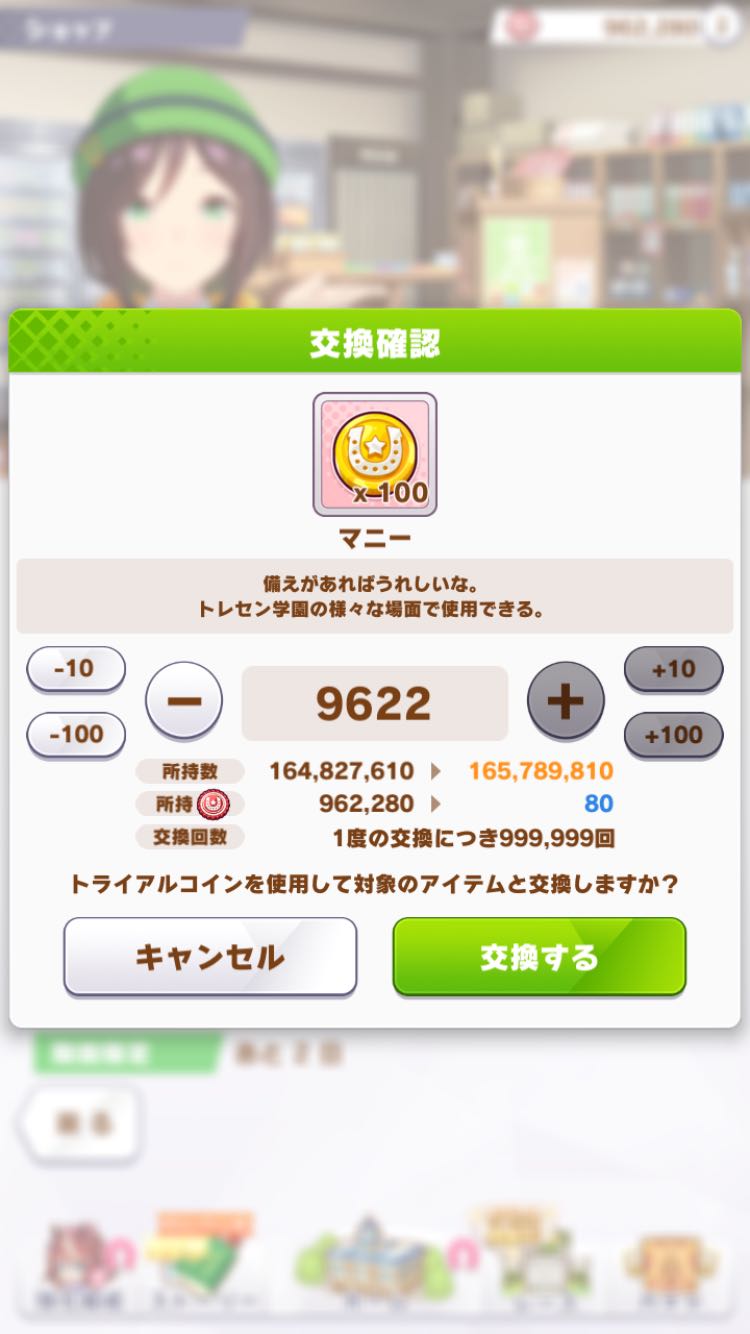The image size is (750, 1334).
Task: Decrease exchange quantity by 10
Action: [76, 669]
